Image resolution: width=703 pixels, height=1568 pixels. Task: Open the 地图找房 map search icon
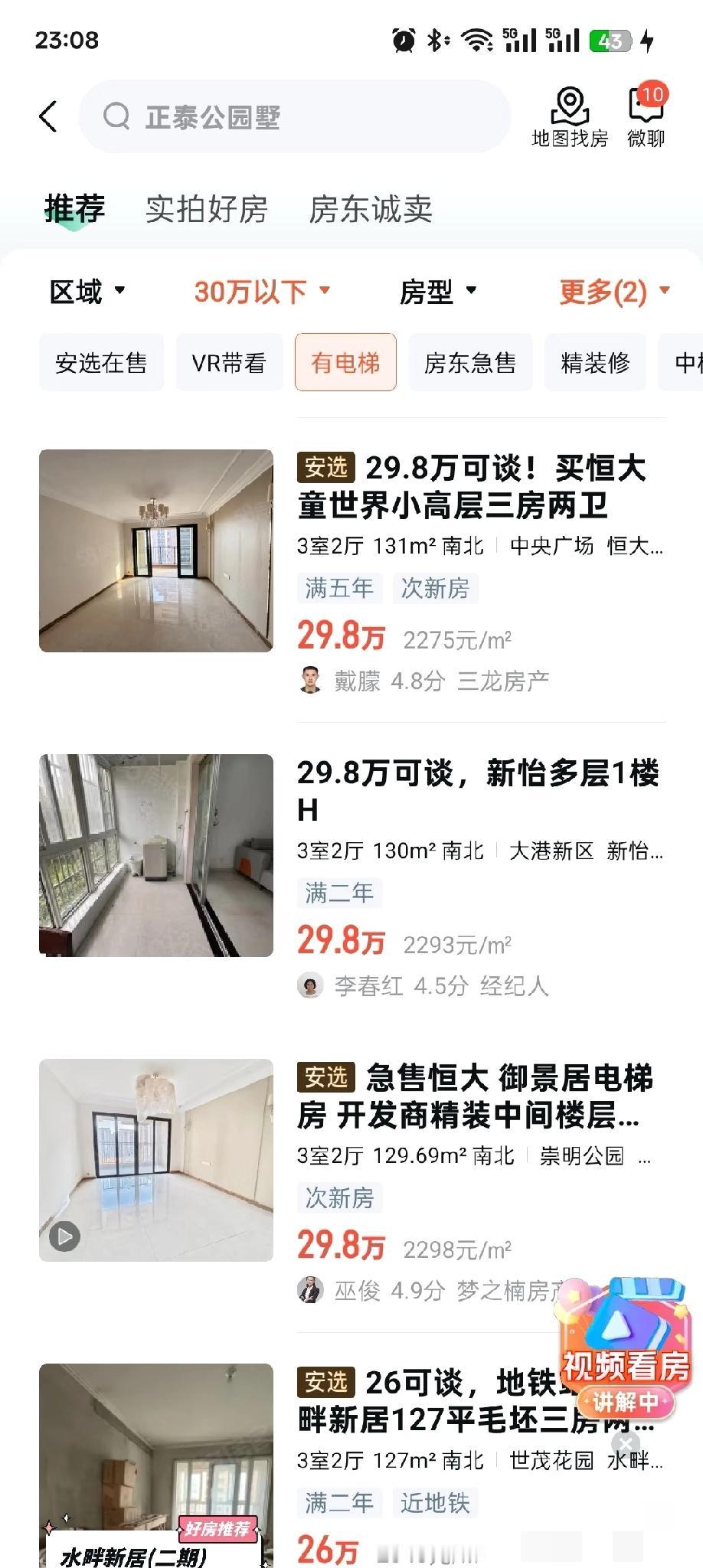[568, 115]
